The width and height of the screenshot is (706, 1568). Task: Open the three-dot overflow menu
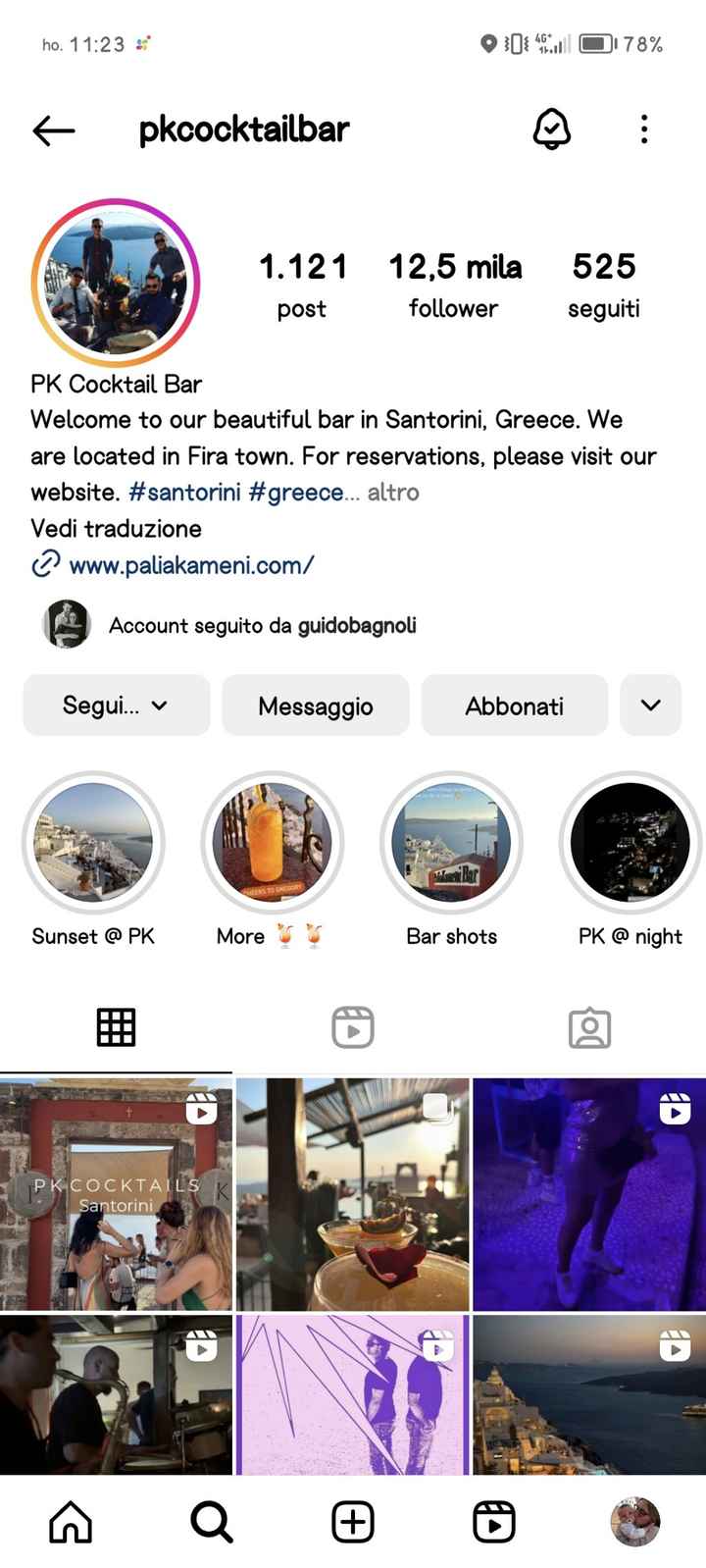[x=644, y=130]
